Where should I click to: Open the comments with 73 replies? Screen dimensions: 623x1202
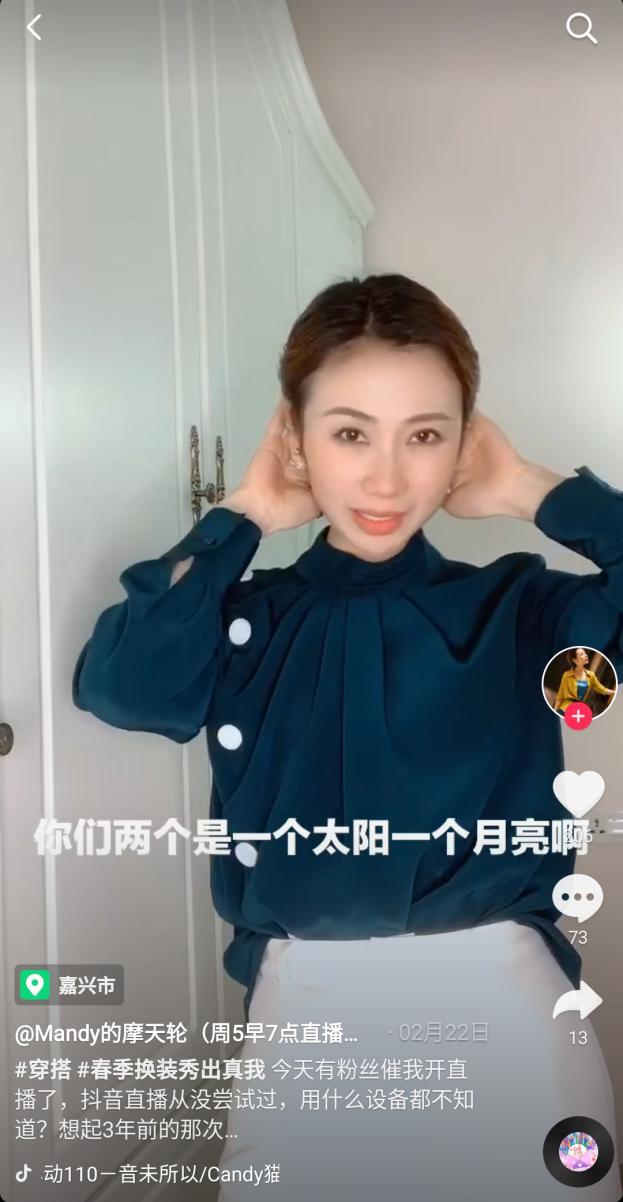pos(578,898)
